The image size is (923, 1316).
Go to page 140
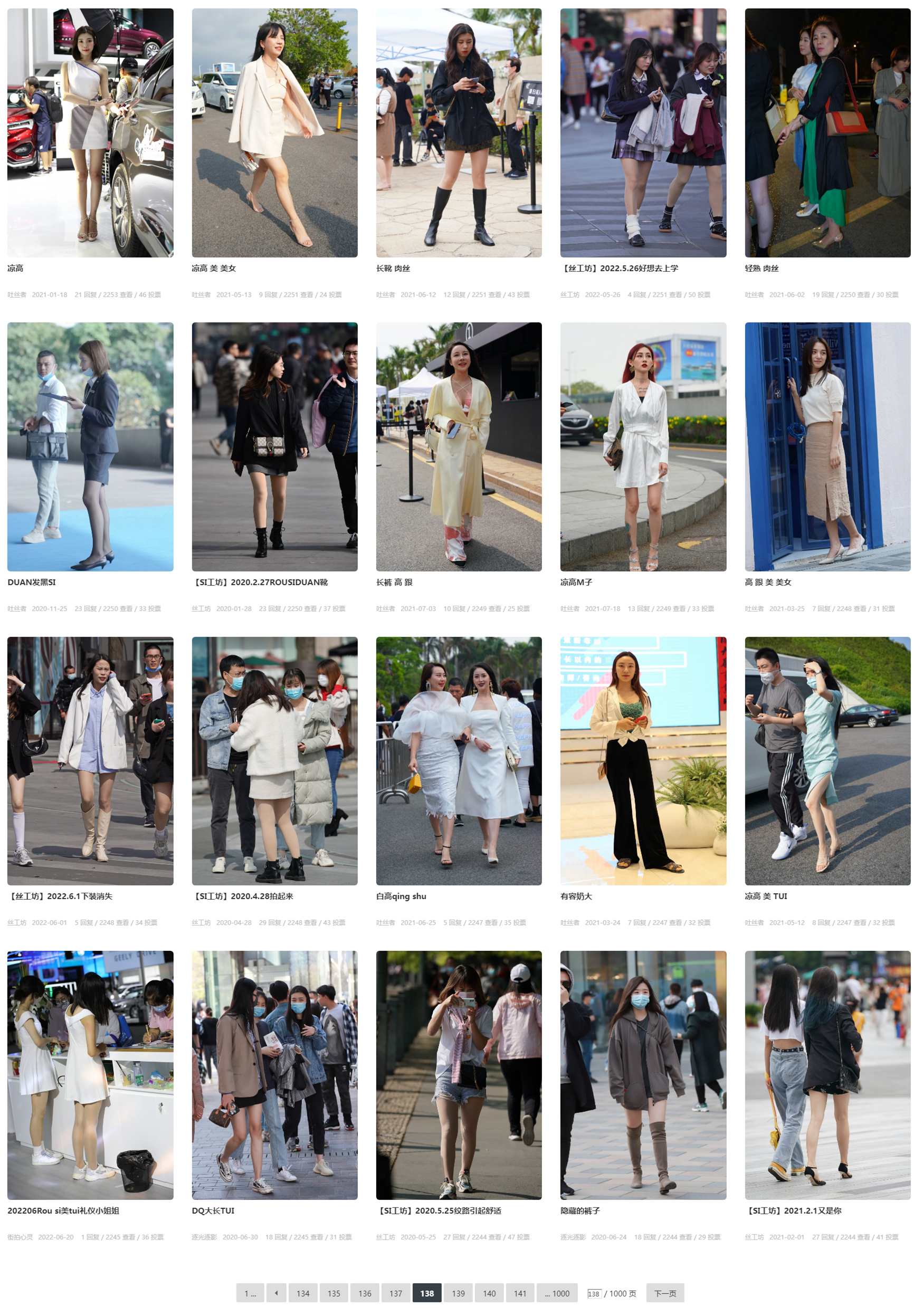(489, 1294)
